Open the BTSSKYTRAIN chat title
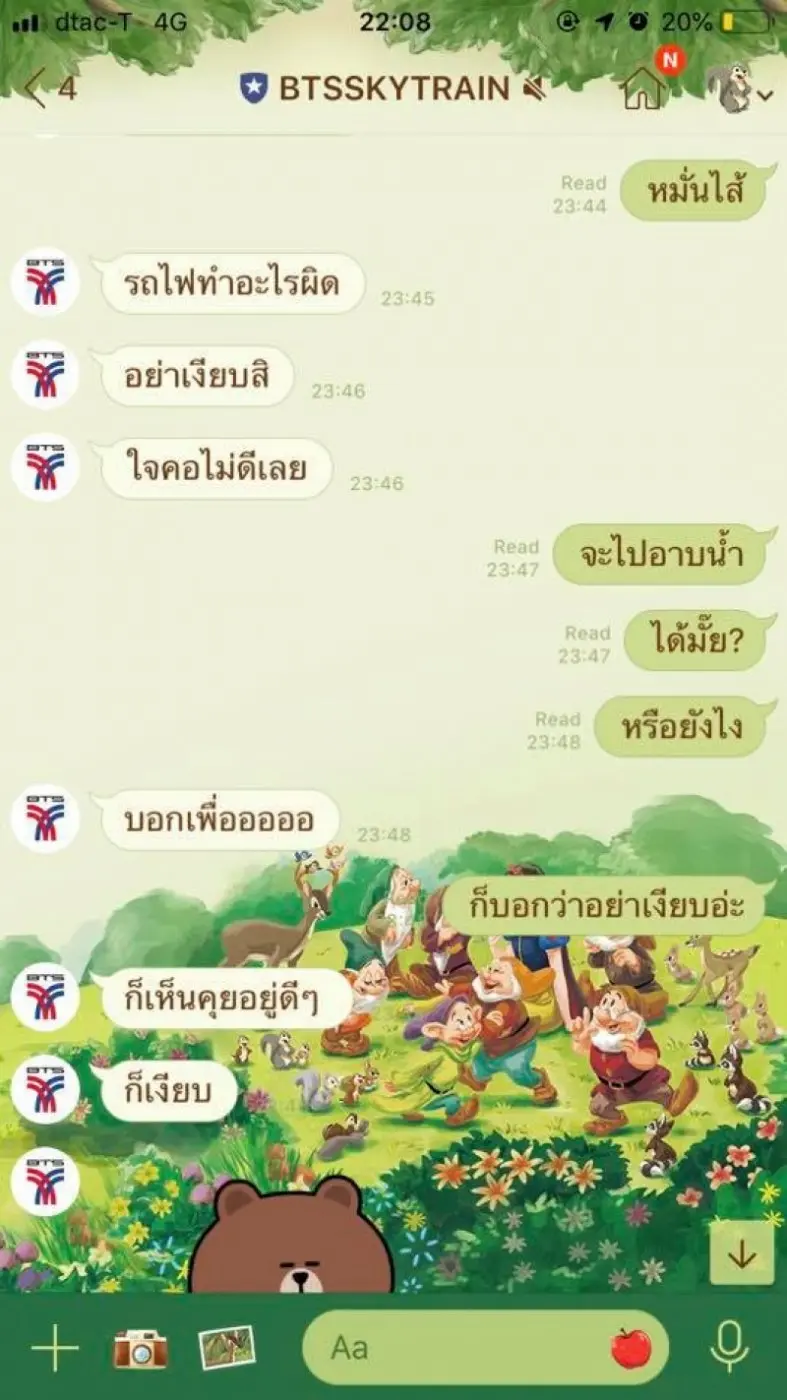 [x=392, y=89]
